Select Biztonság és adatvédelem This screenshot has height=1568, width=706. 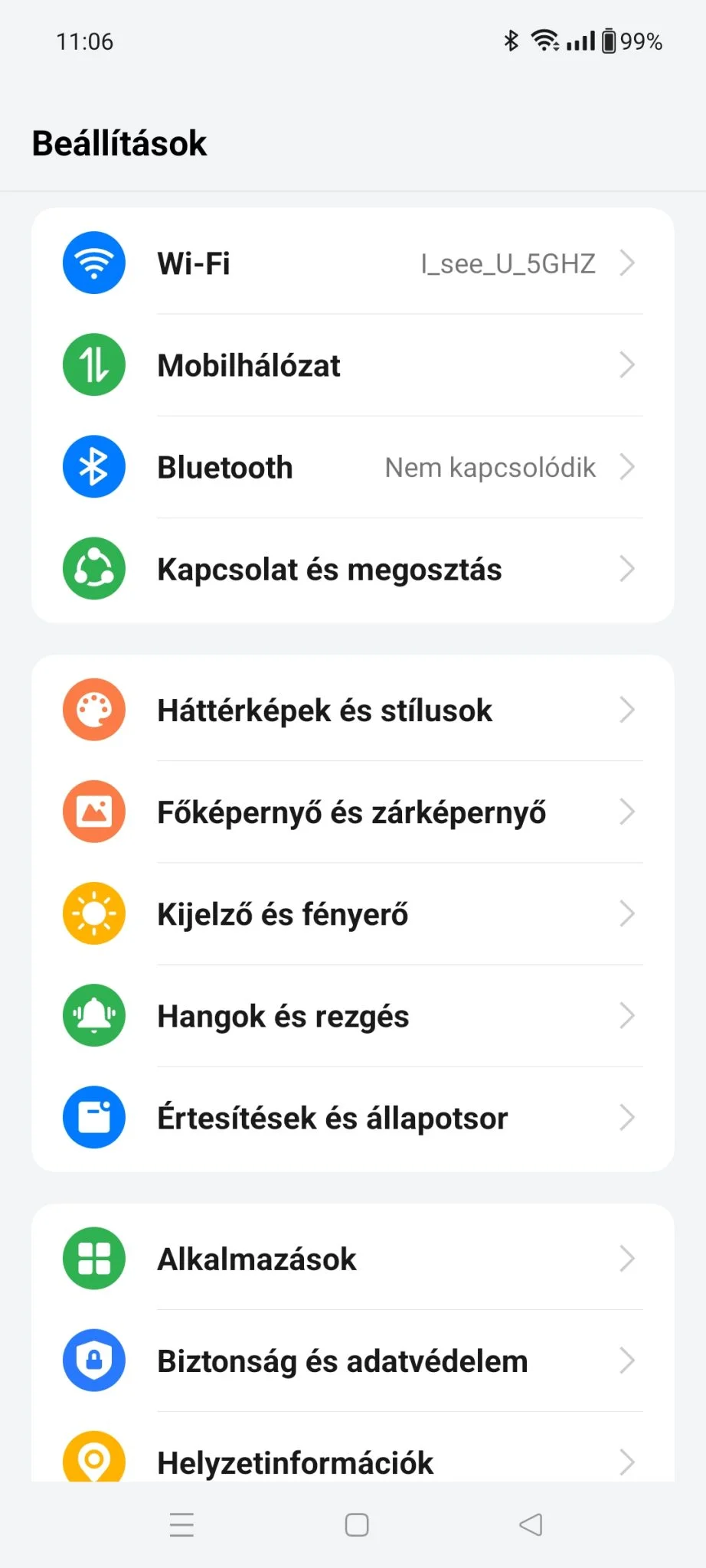(x=353, y=1361)
